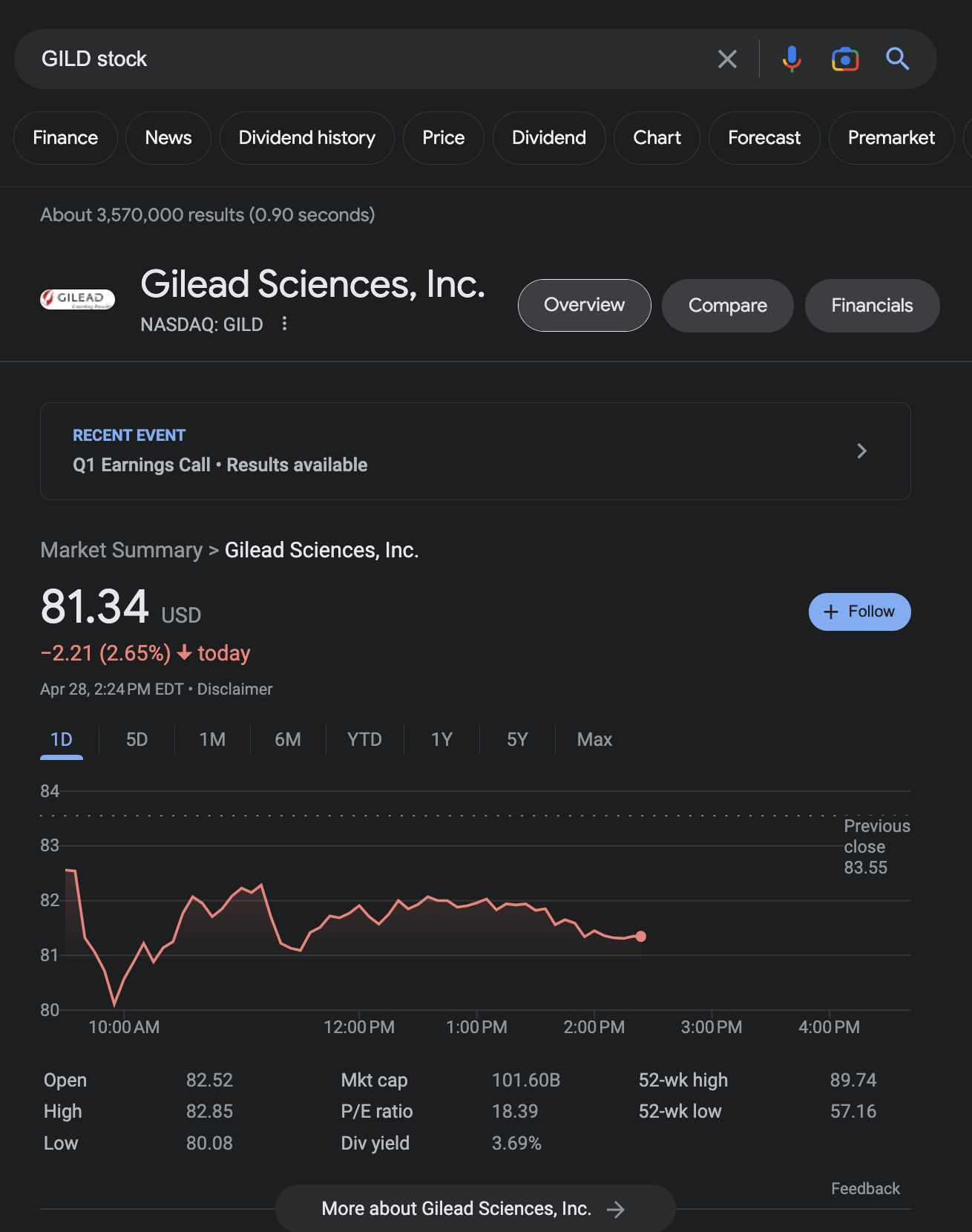Expand the Q1 Earnings Call recent event
The image size is (972, 1232).
(x=861, y=451)
